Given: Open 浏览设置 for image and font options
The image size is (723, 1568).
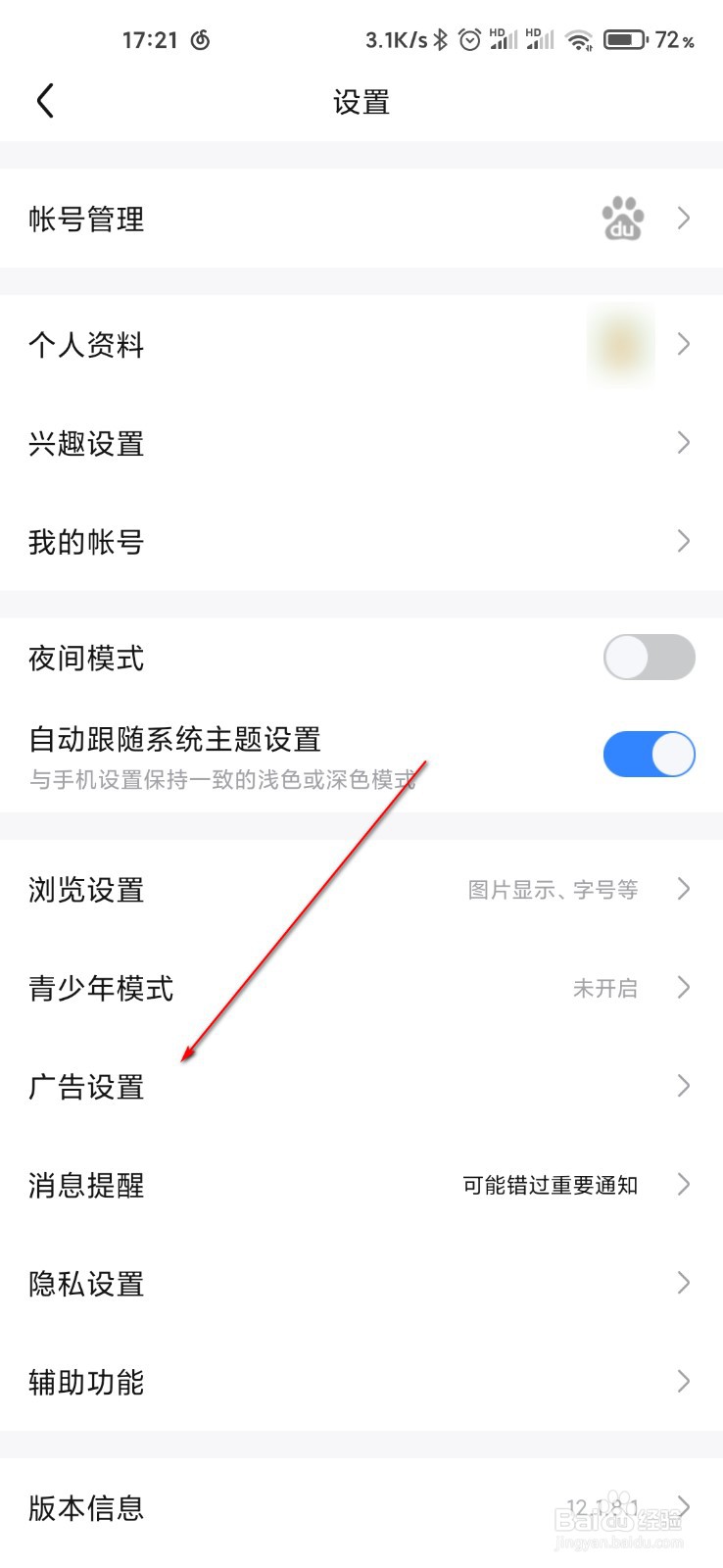Looking at the screenshot, I should 86,890.
